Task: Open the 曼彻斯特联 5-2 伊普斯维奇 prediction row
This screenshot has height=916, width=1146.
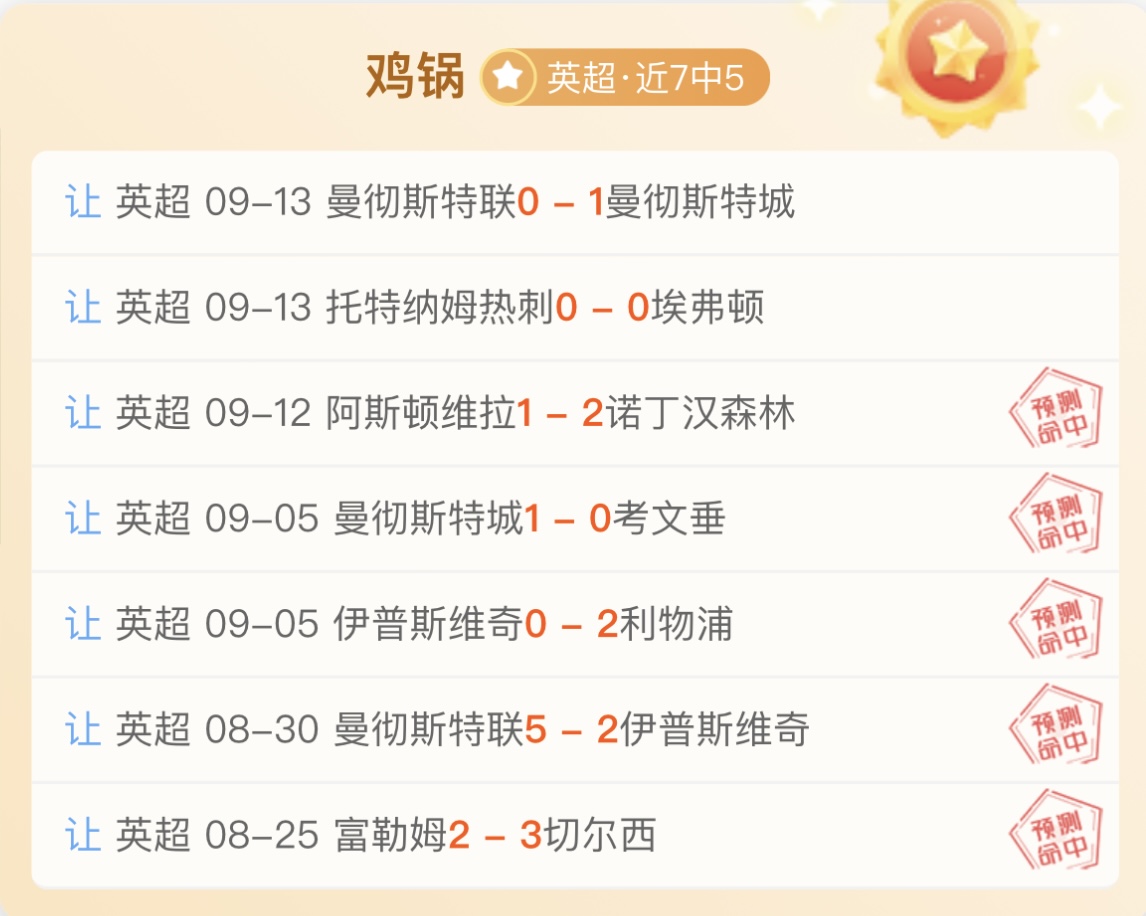Action: coord(575,730)
